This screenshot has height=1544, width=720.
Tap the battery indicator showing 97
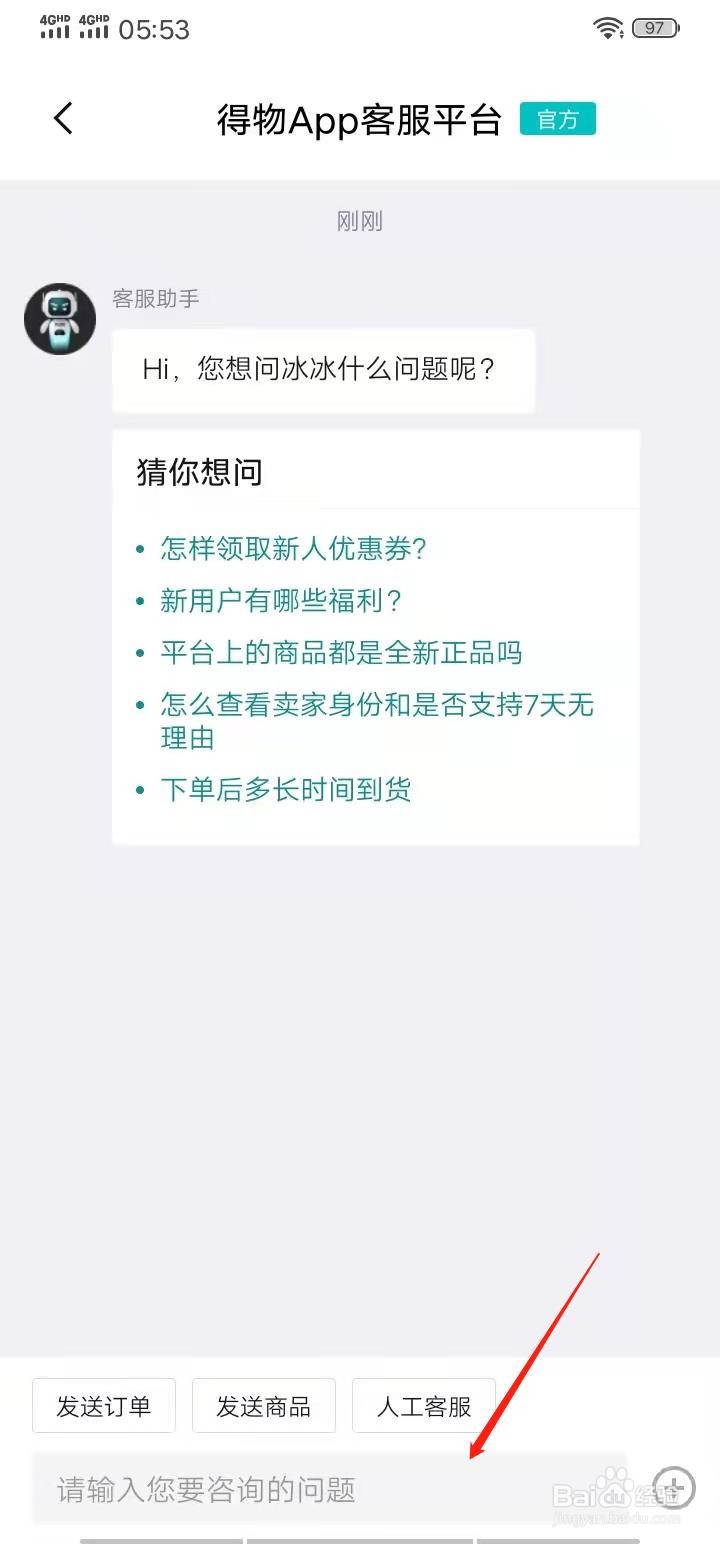(x=654, y=27)
